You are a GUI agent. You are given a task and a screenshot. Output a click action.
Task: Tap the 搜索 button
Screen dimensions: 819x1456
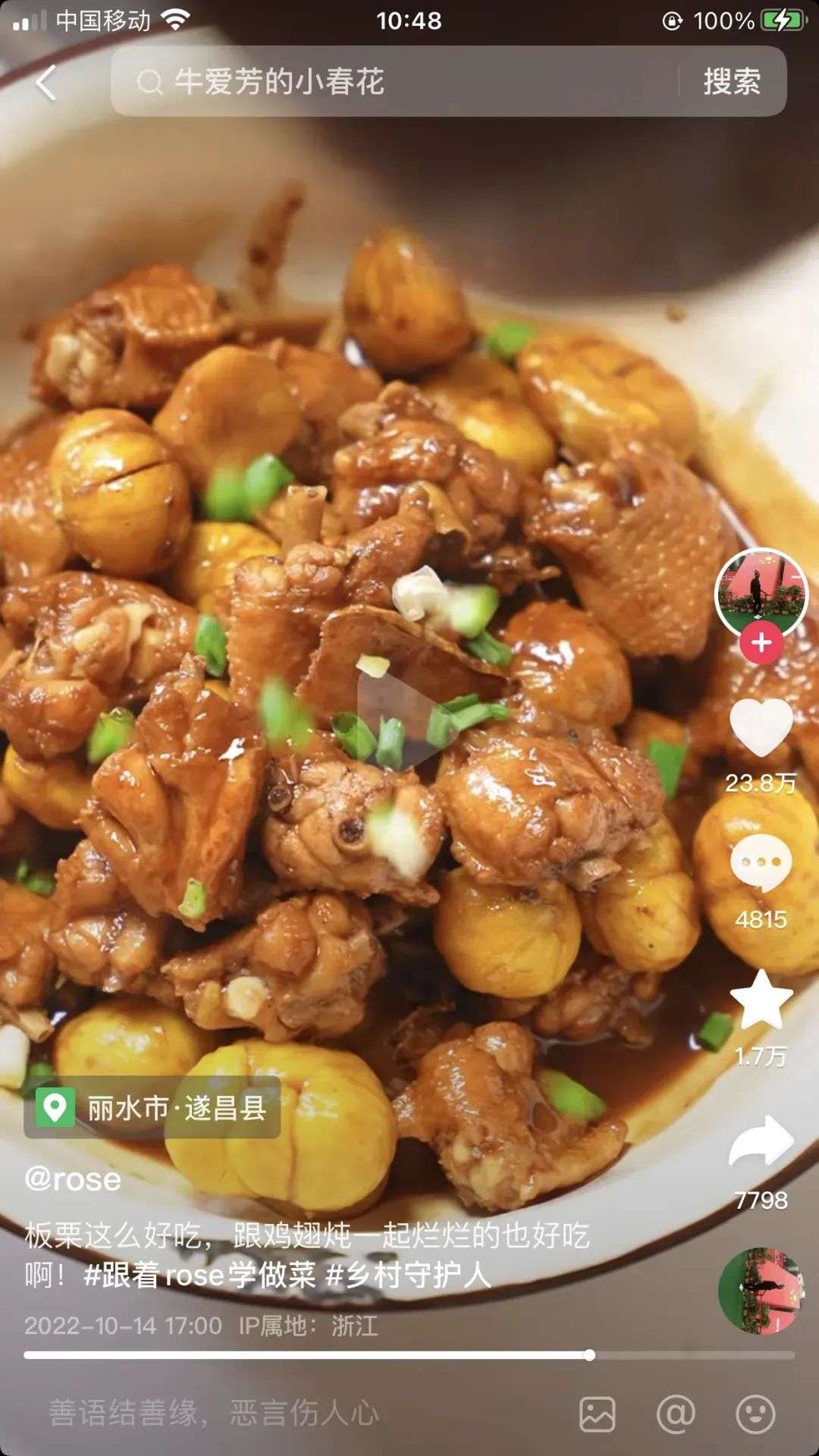pyautogui.click(x=731, y=82)
